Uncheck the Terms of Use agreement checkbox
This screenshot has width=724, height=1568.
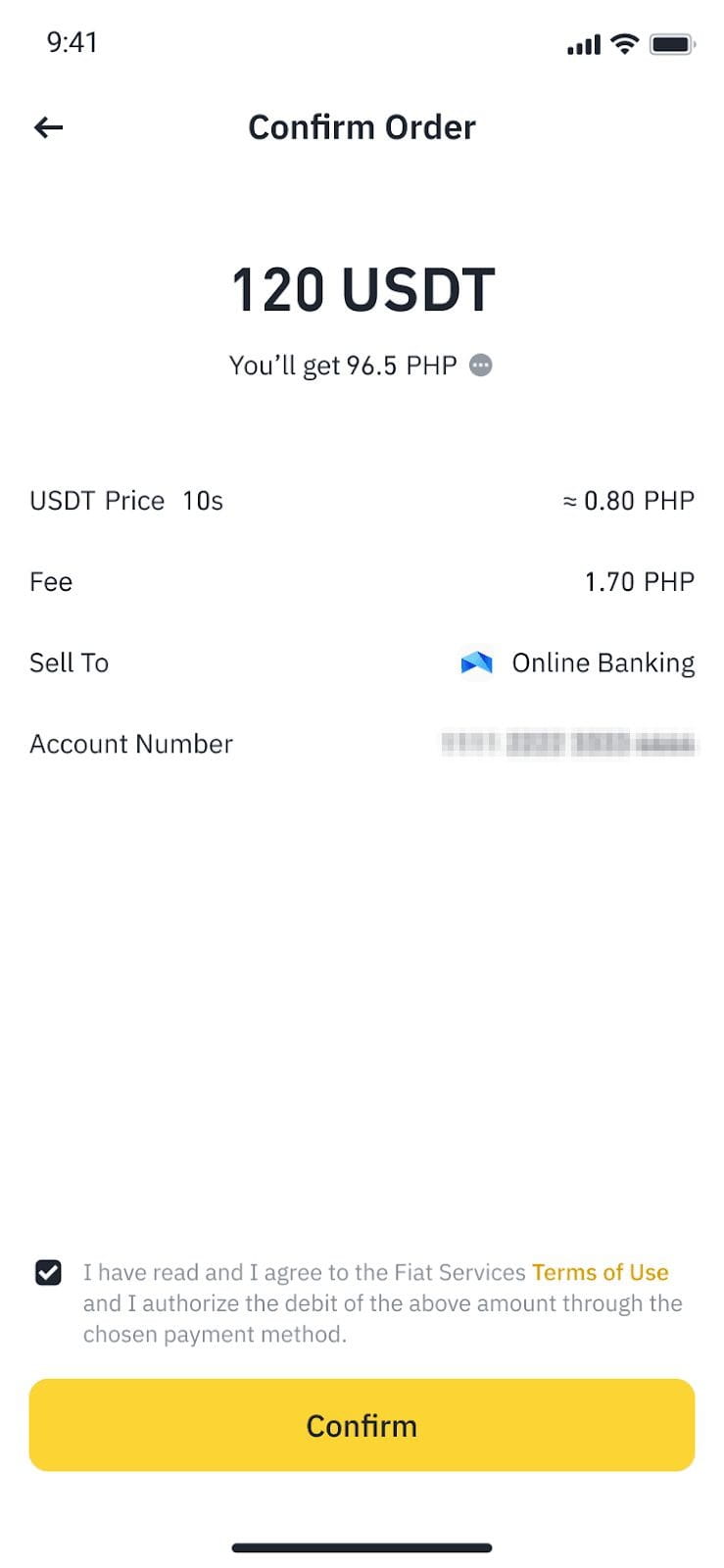click(48, 1272)
